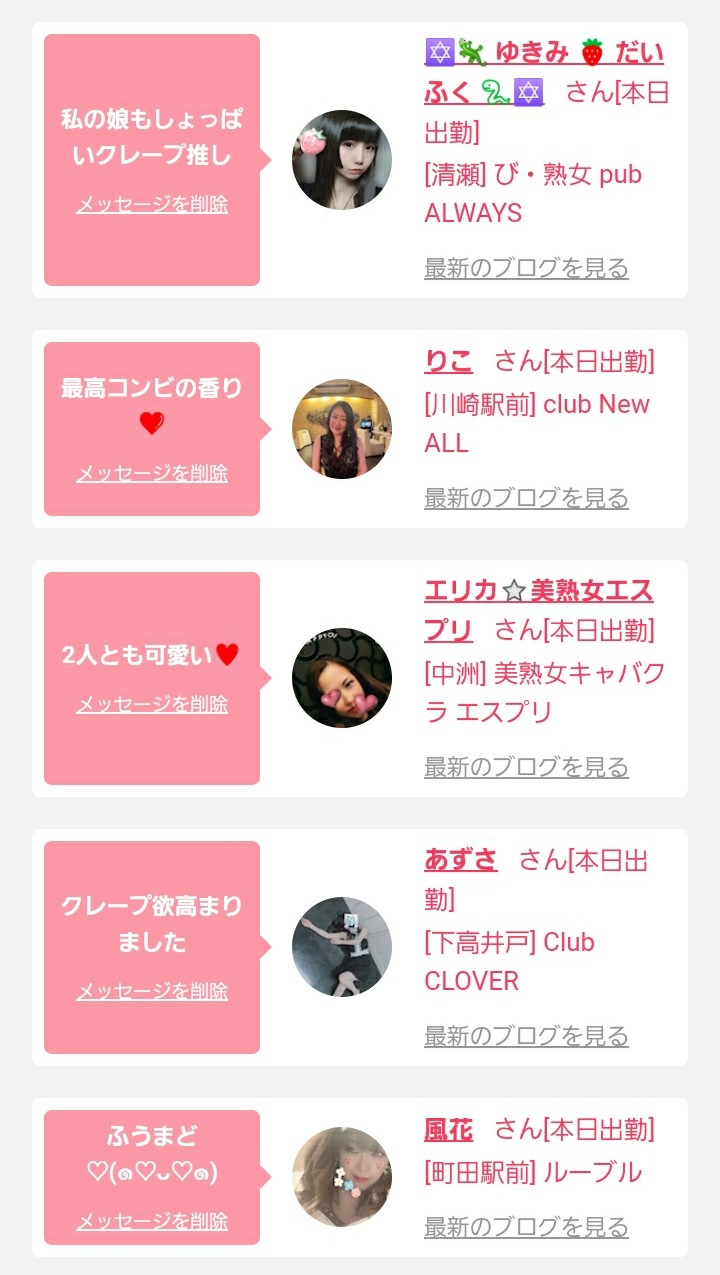This screenshot has width=720, height=1275.
Task: Open あずさ's profile link
Action: coord(460,860)
